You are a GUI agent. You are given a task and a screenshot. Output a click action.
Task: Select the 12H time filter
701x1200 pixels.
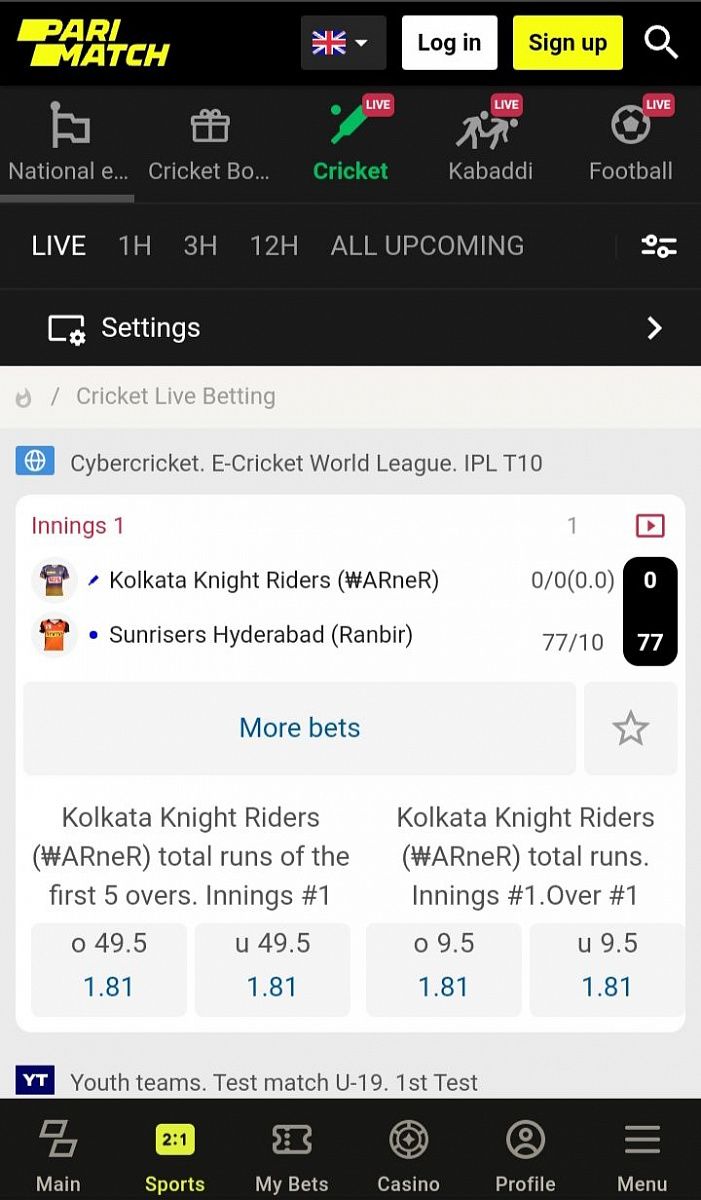(x=274, y=246)
